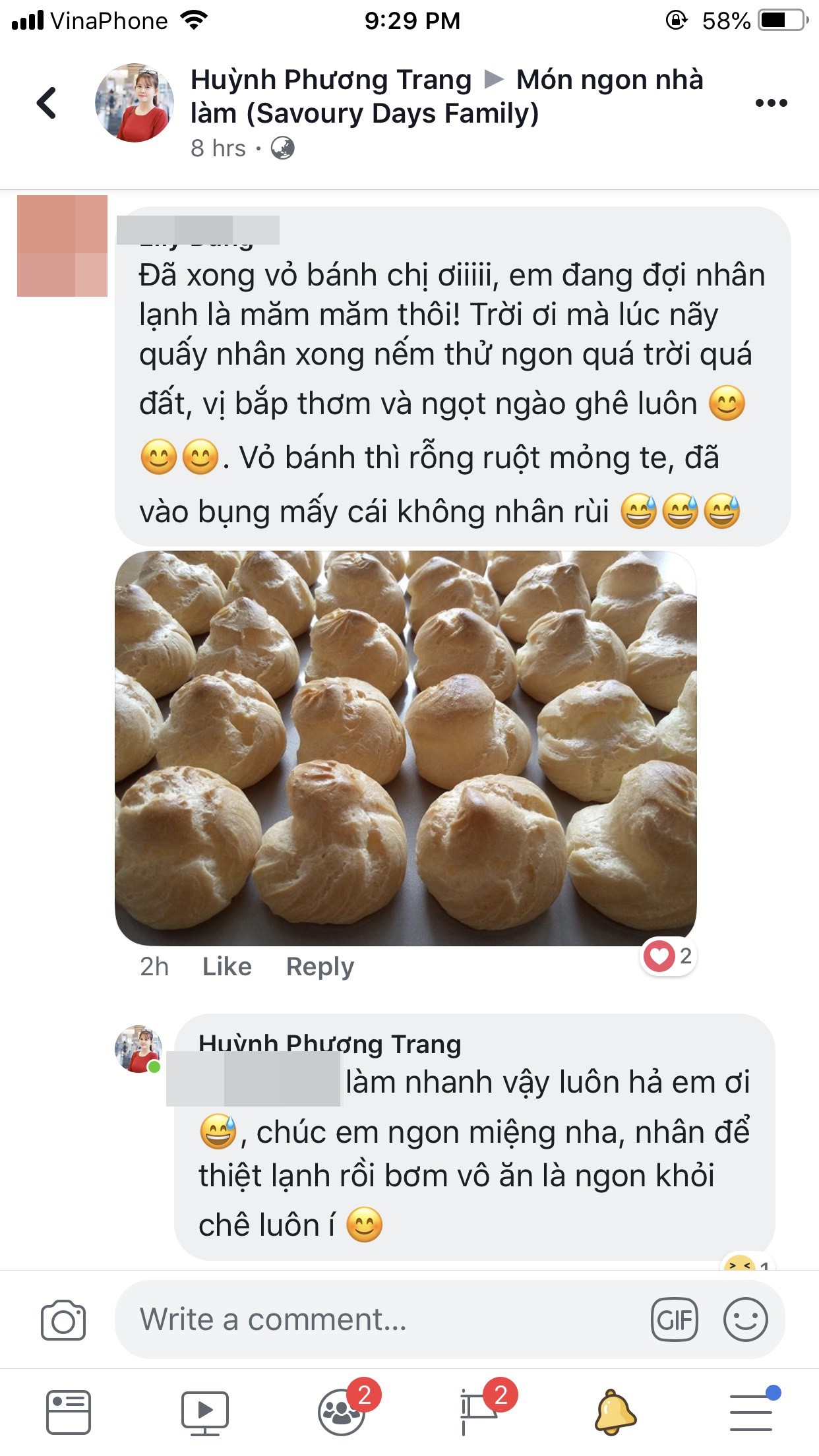Like the comment with the cream puff photo

(x=227, y=967)
